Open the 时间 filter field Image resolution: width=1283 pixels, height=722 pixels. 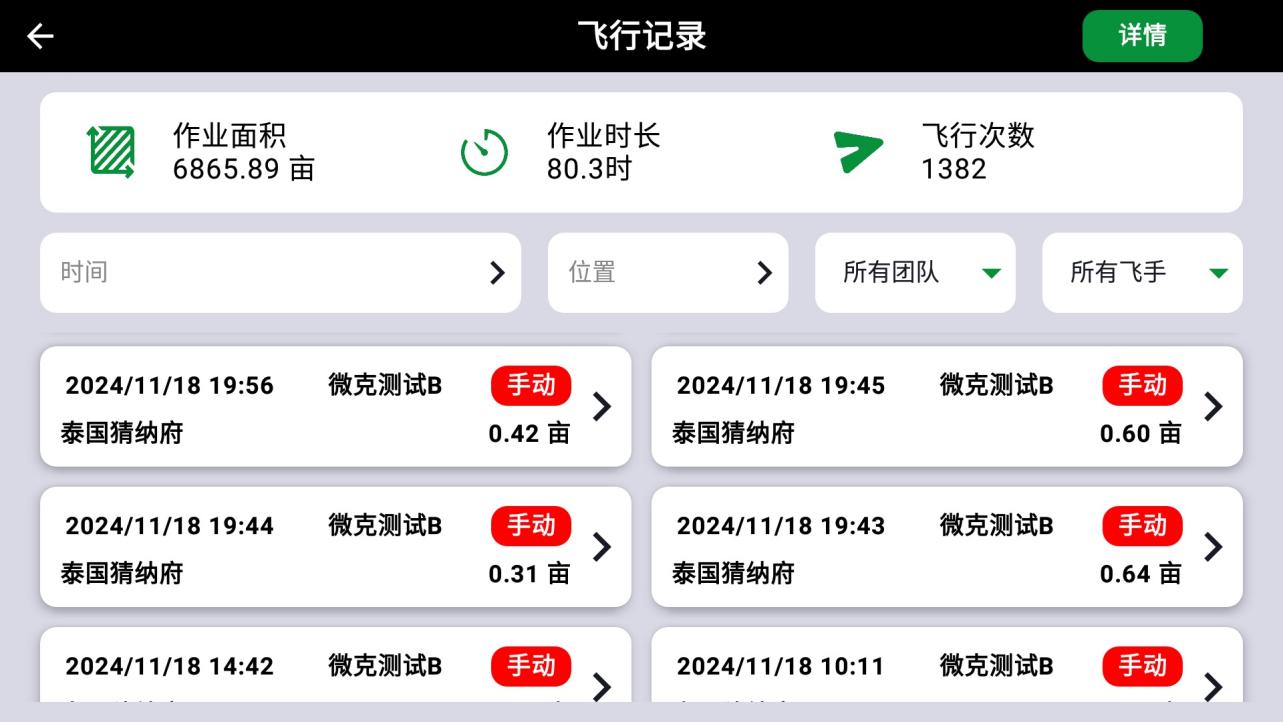(280, 273)
